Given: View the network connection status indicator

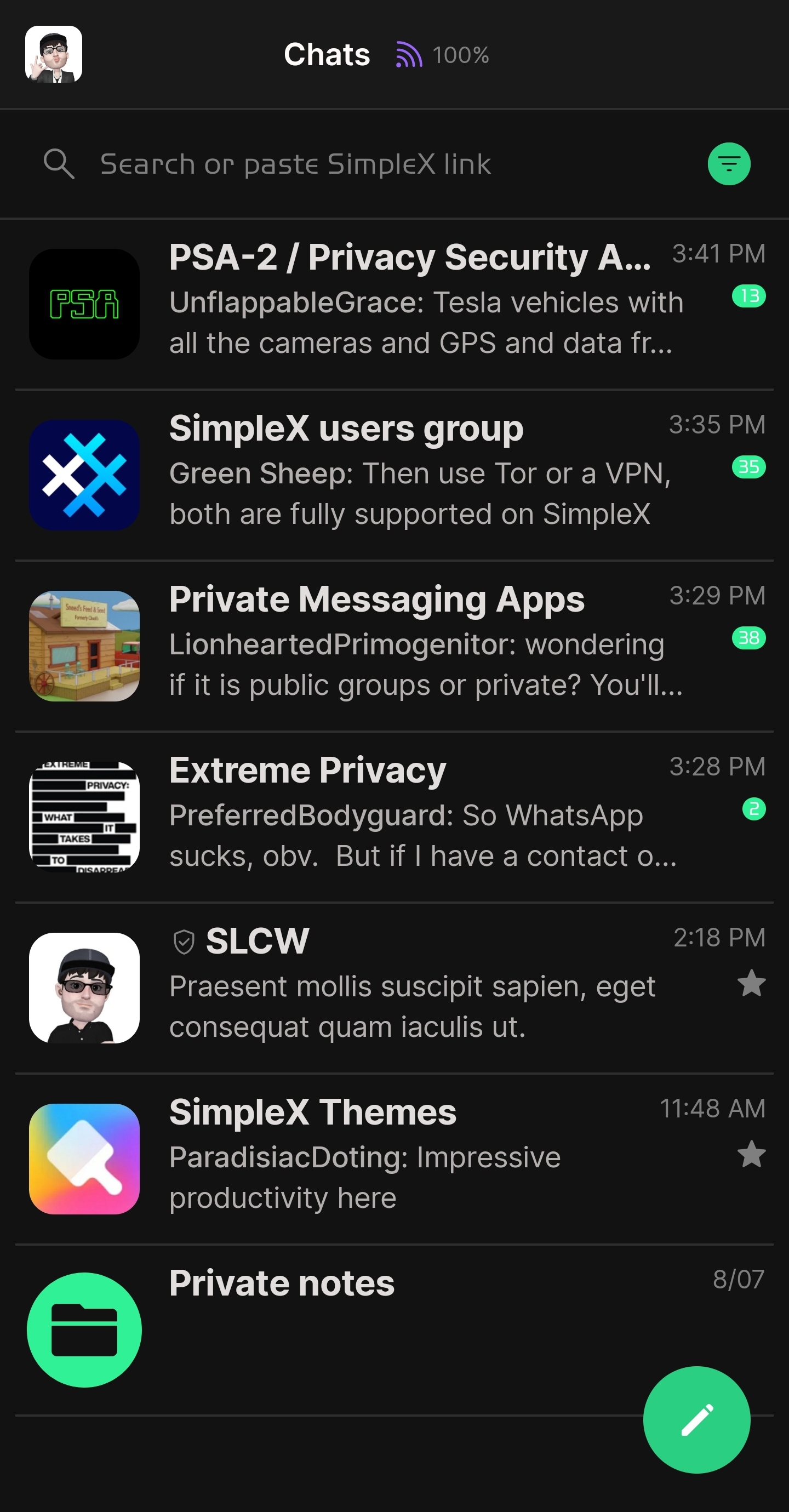Looking at the screenshot, I should 443,55.
